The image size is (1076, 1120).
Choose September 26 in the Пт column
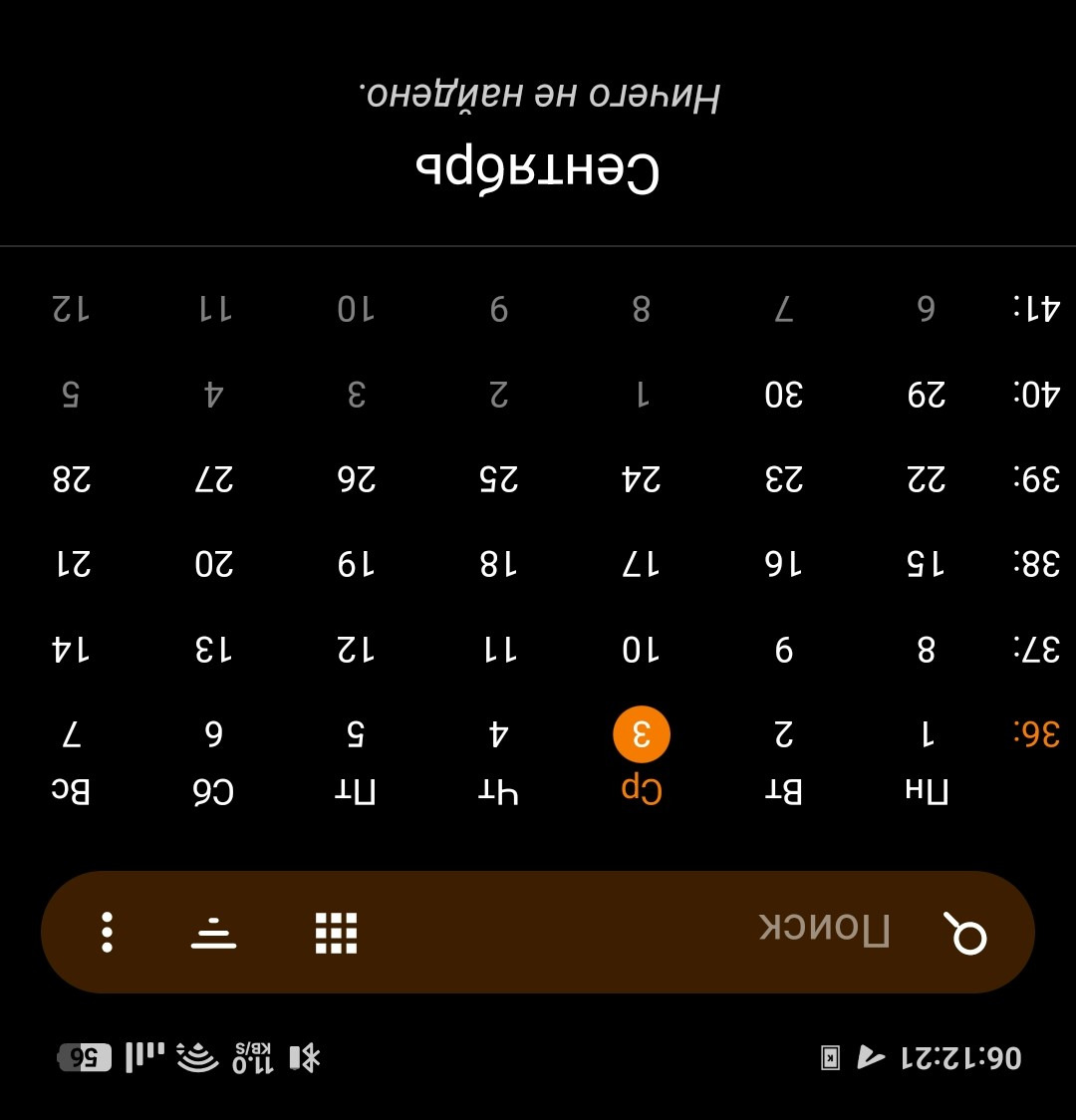pos(356,480)
